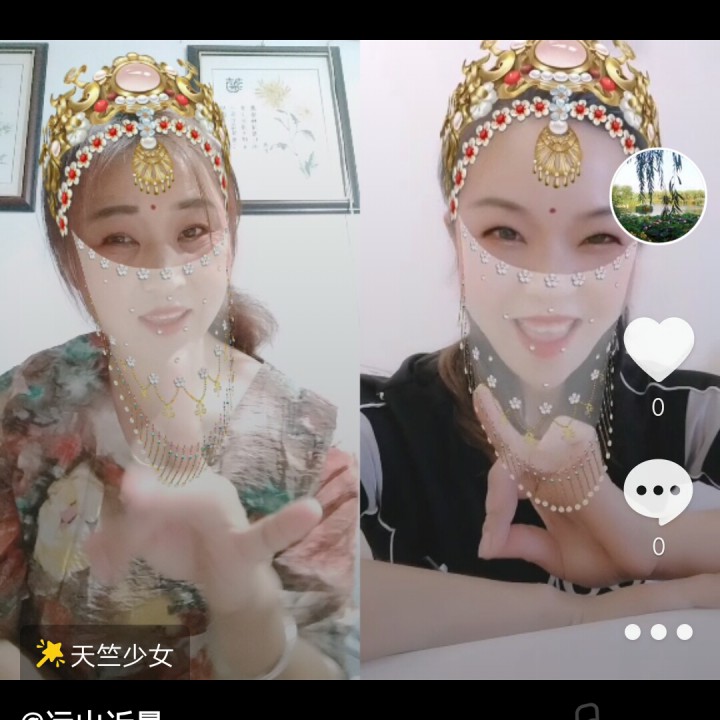The image size is (720, 720).
Task: Open the three-dot more options menu
Action: coord(658,632)
